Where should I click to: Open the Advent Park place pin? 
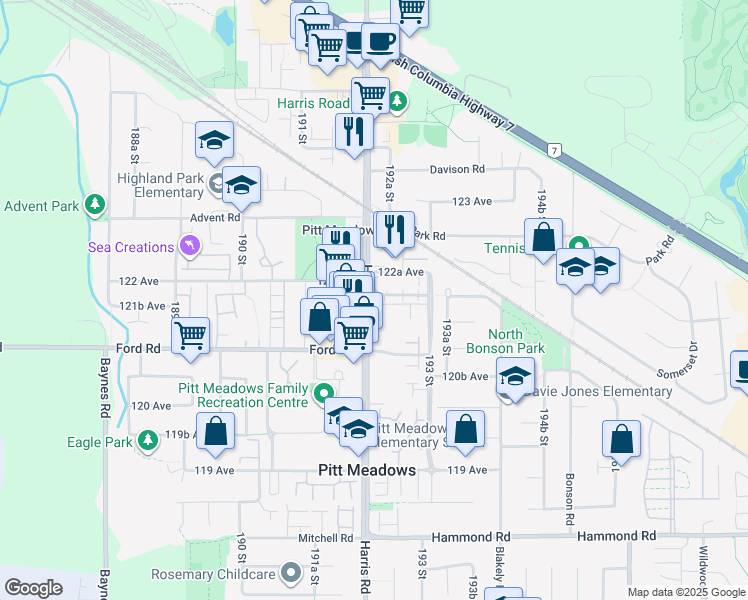coord(95,206)
